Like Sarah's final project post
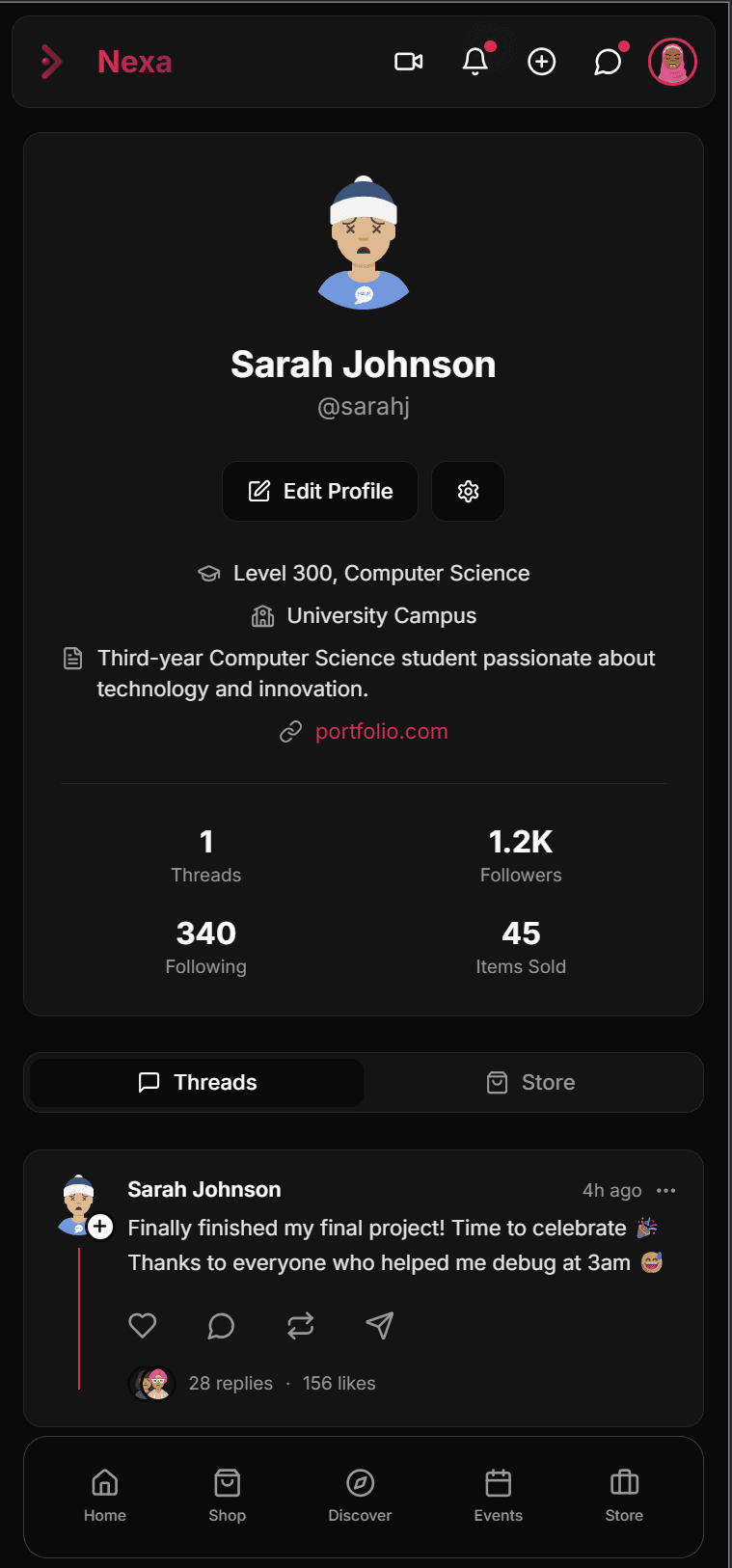This screenshot has height=1568, width=732. pyautogui.click(x=142, y=1325)
